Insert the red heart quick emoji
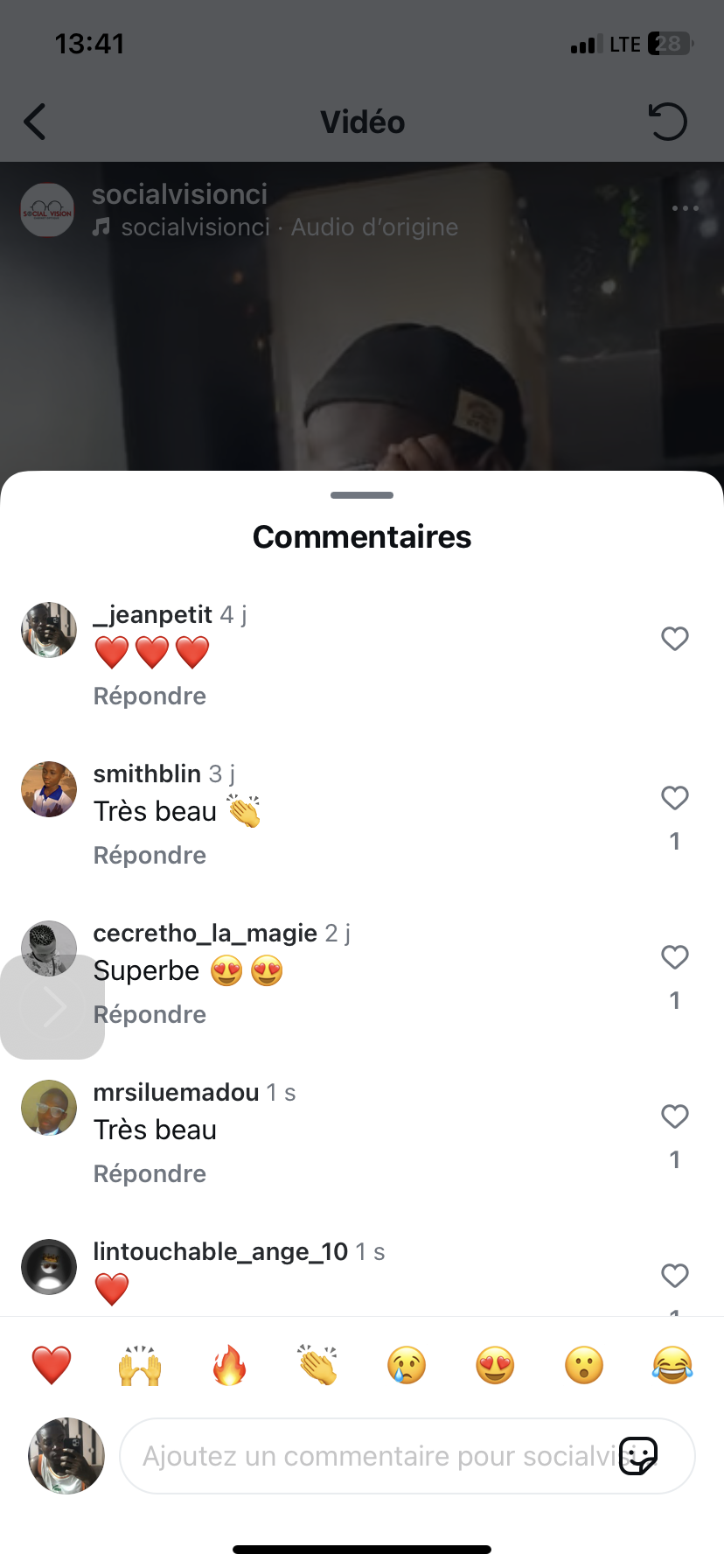This screenshot has width=724, height=1568. (52, 1365)
